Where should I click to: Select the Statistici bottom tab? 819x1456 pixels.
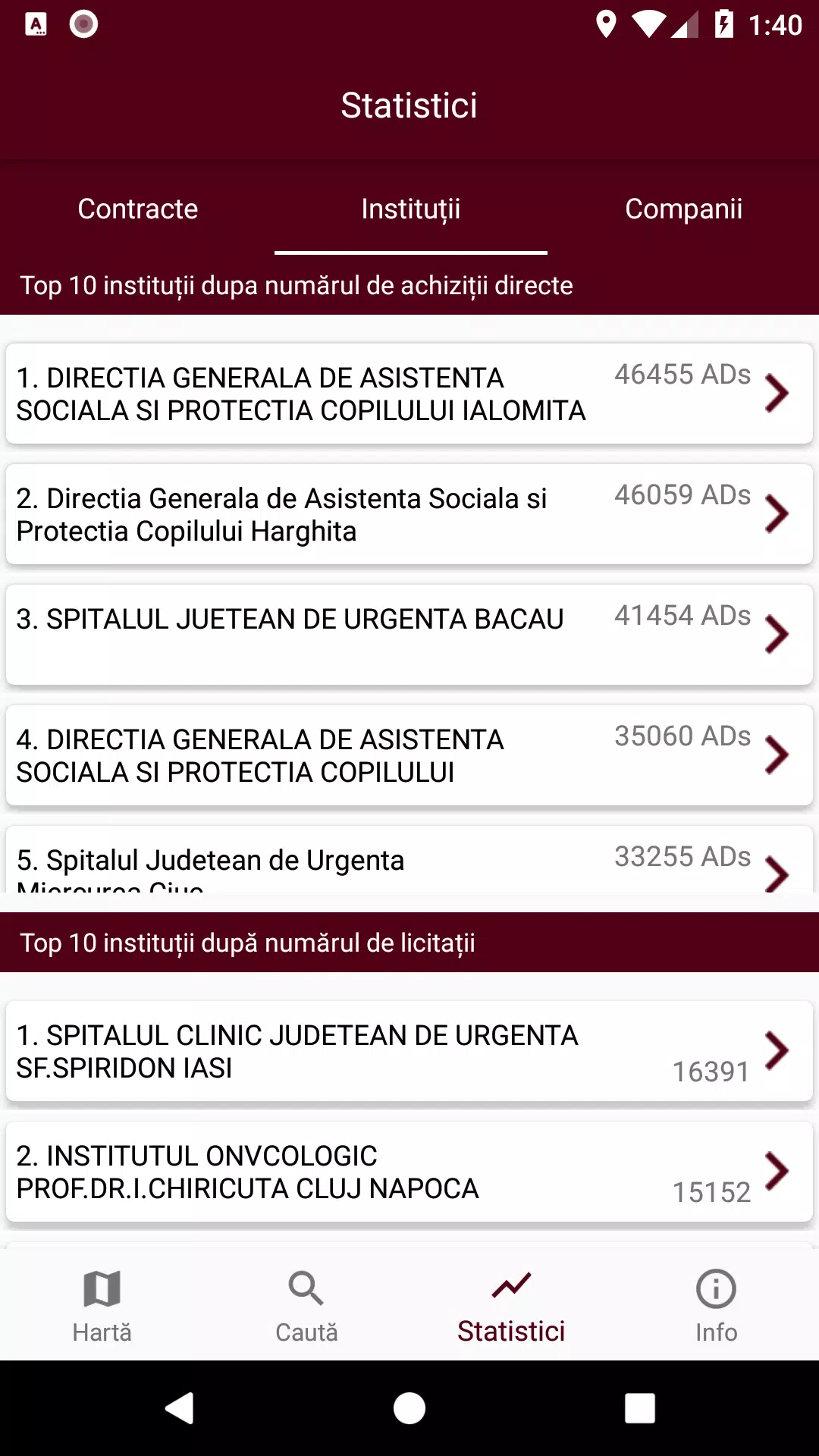click(x=512, y=1306)
